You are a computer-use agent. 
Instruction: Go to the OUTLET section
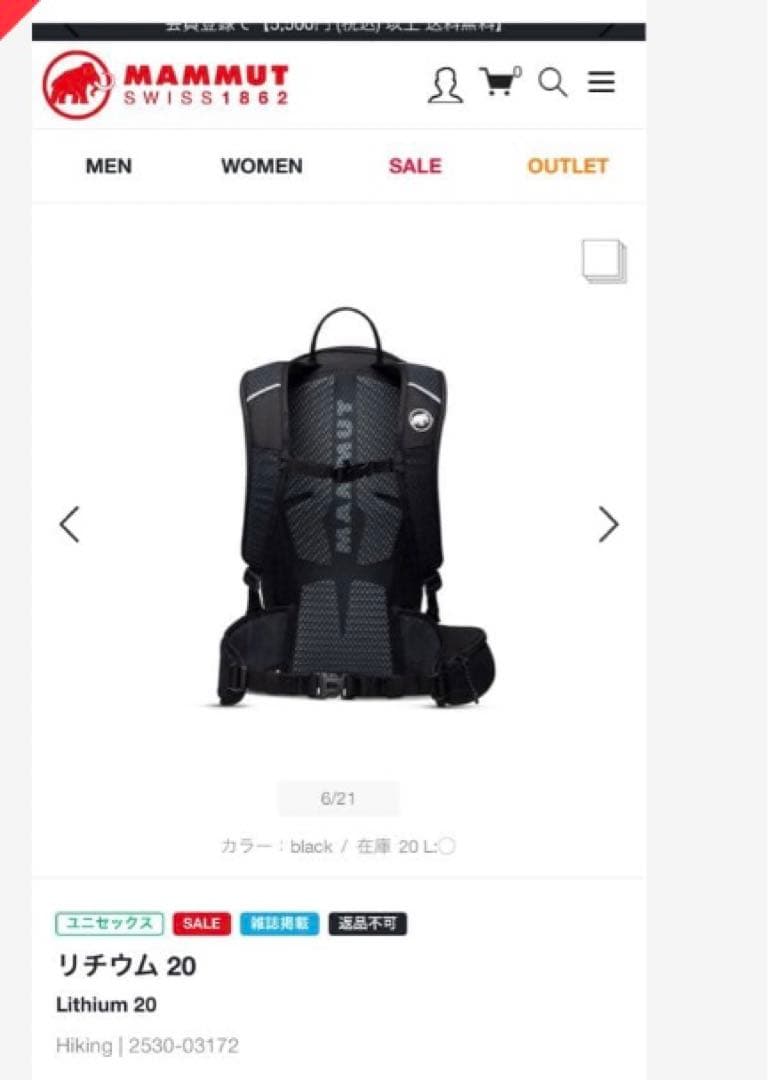point(567,166)
